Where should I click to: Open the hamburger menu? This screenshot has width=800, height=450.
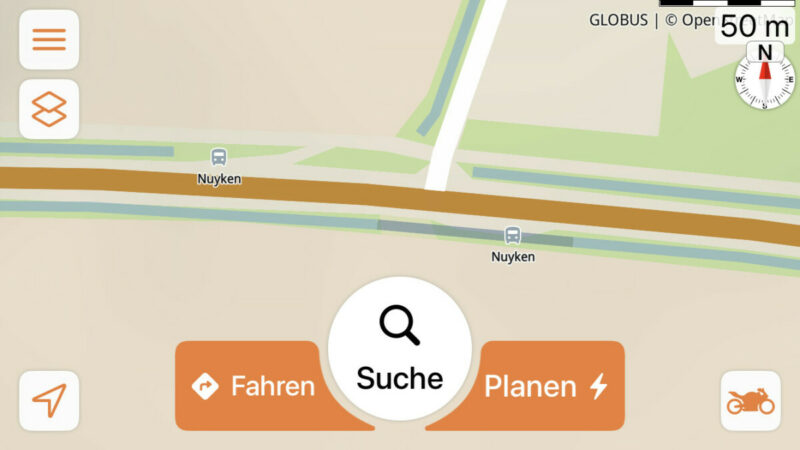(x=49, y=40)
